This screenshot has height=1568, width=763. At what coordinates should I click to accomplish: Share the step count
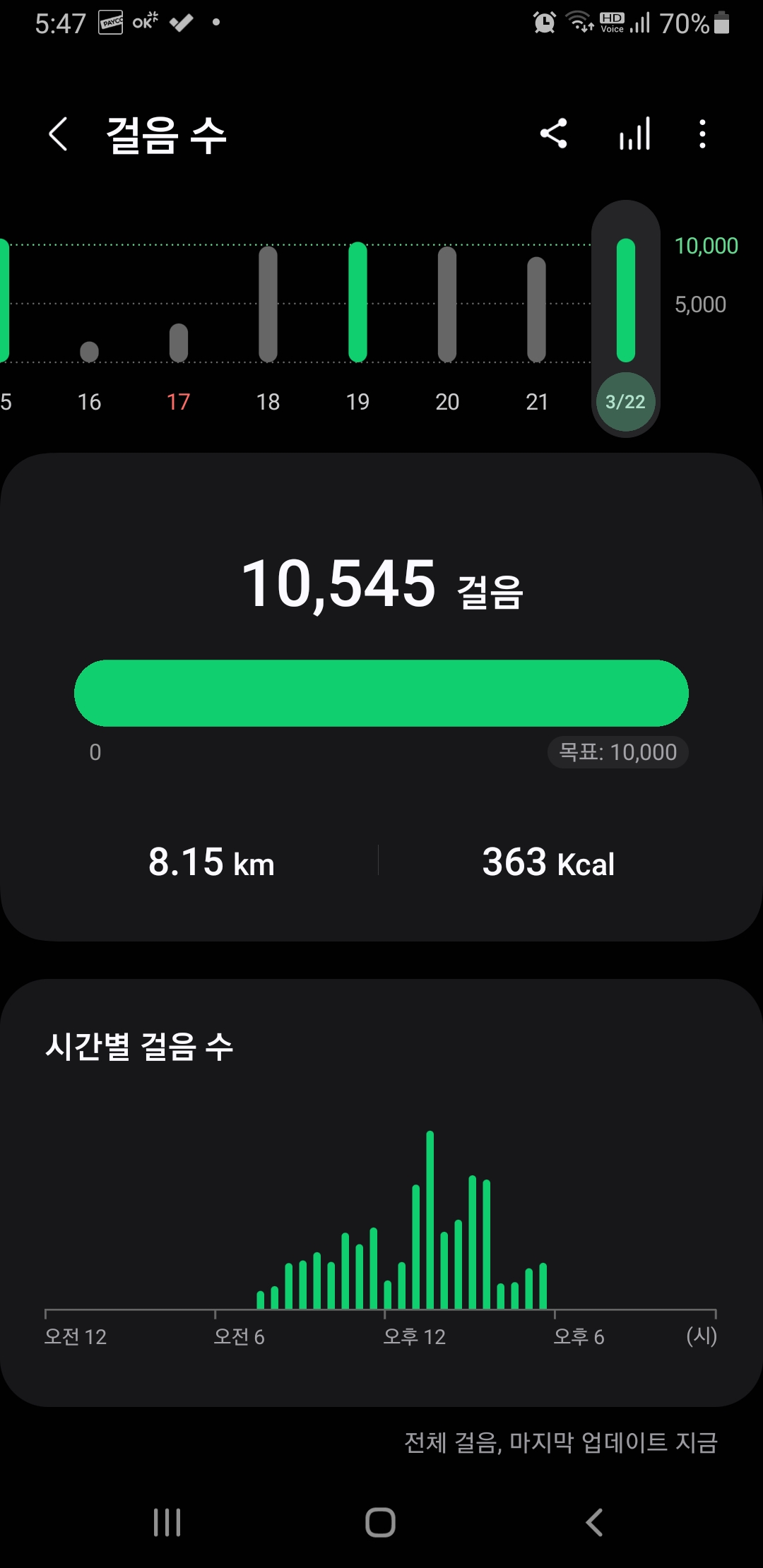click(554, 133)
